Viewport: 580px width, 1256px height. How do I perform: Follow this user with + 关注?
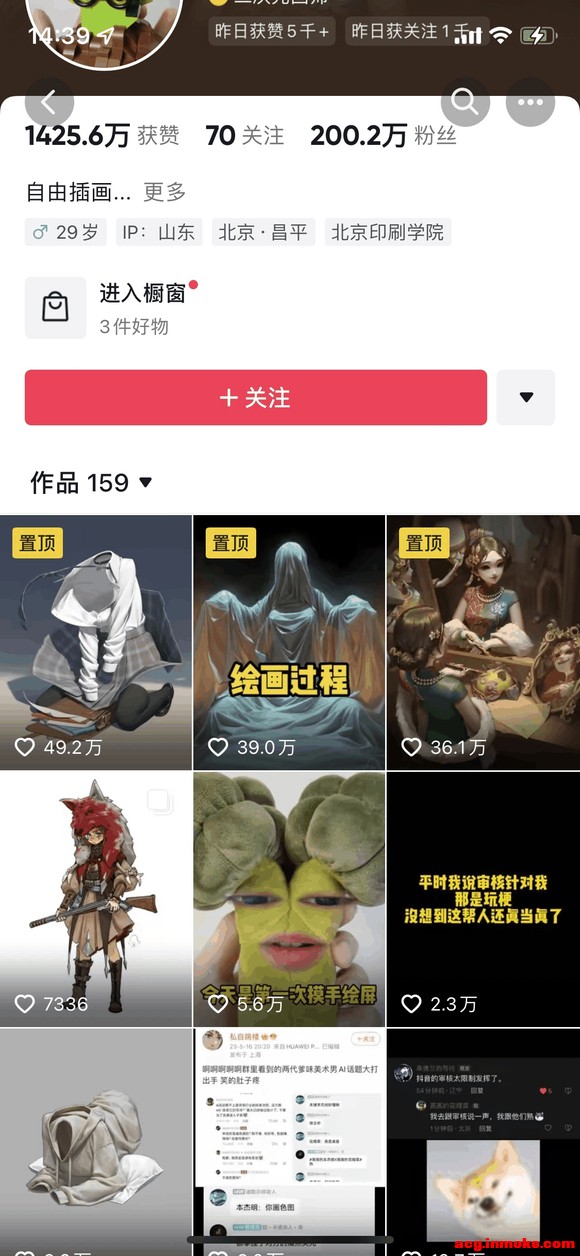(256, 397)
